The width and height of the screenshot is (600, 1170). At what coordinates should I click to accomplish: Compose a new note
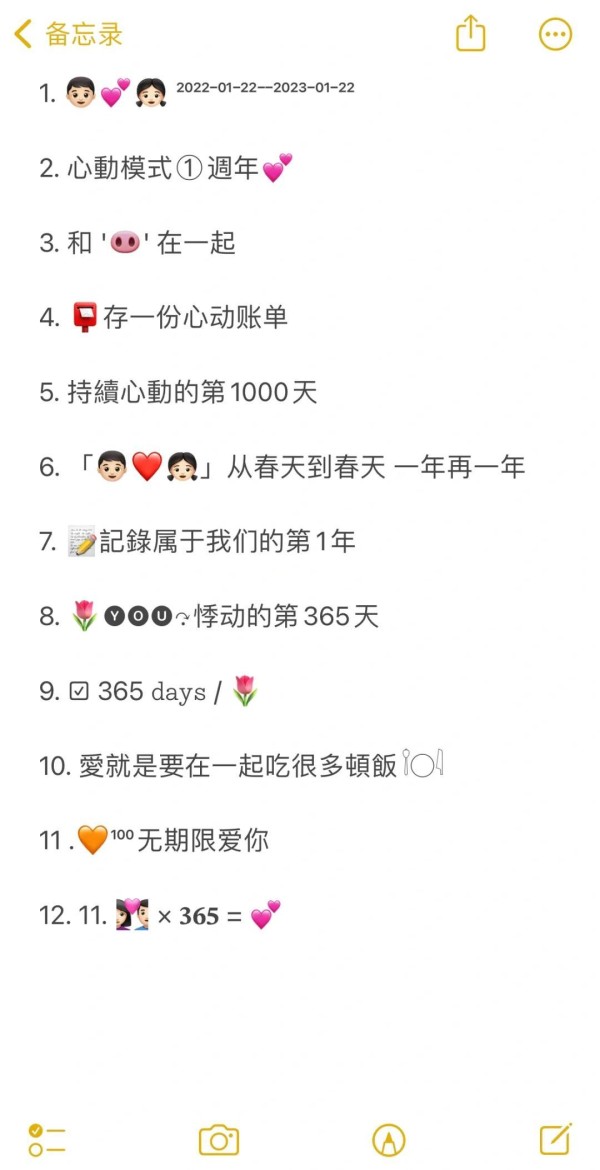pos(555,1139)
